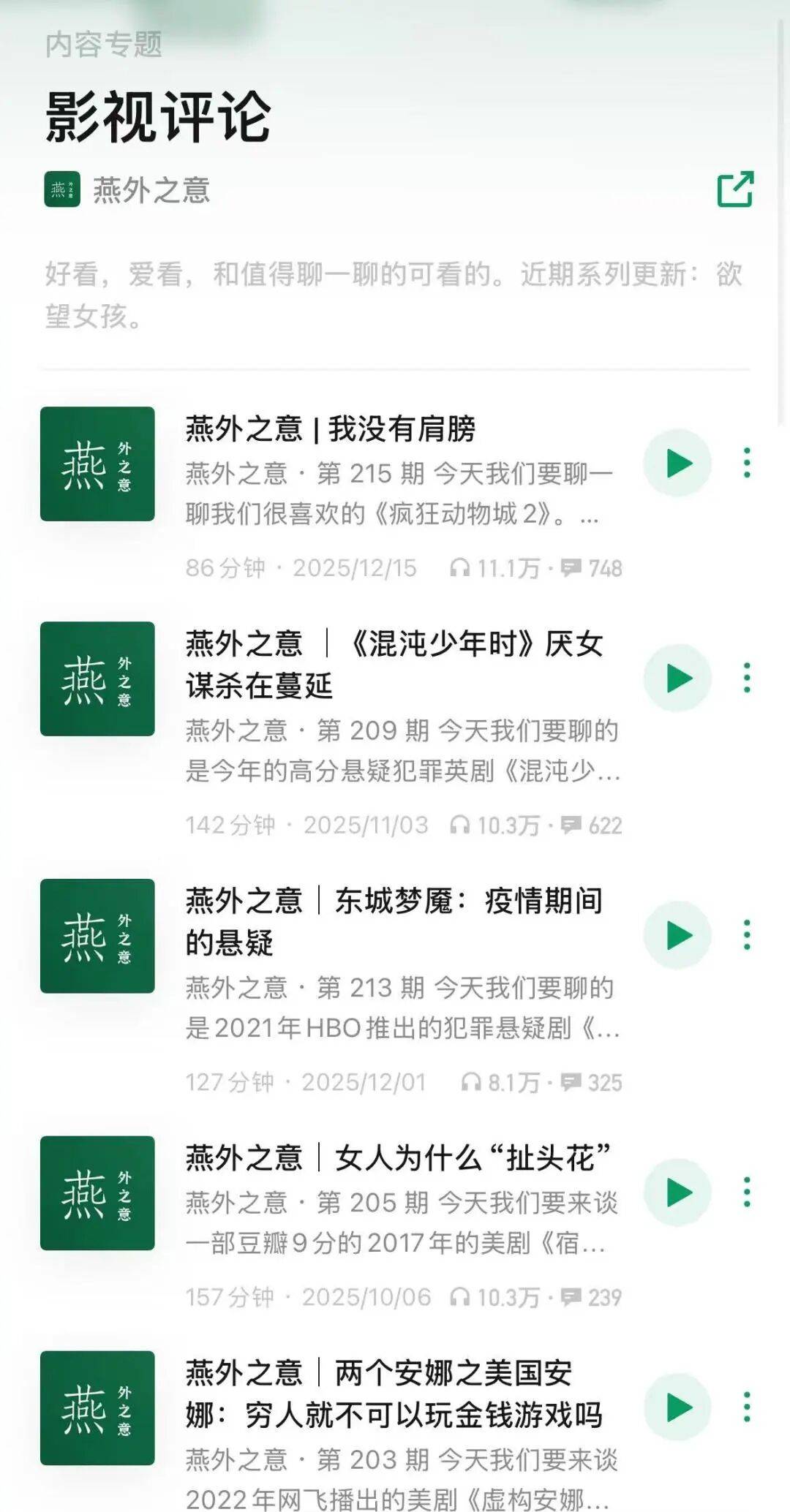Viewport: 790px width, 1512px height.
Task: Click the topic description text about 欲望女孩
Action: (x=395, y=292)
